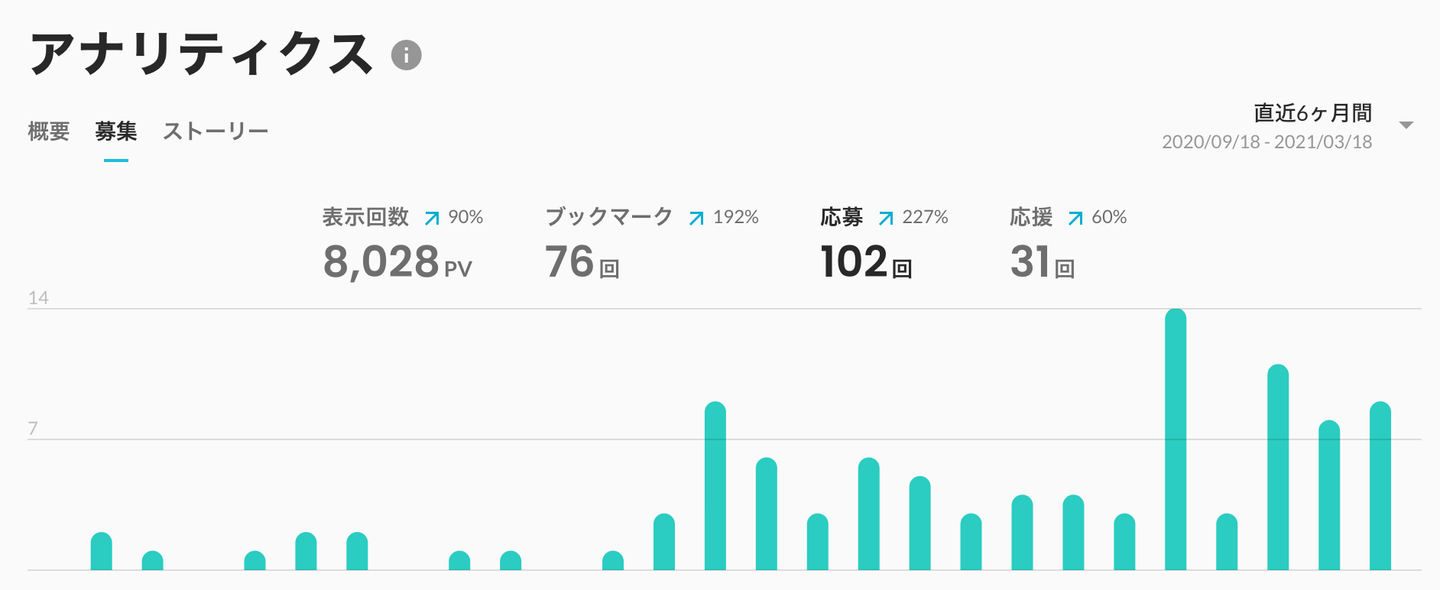Viewport: 1440px width, 590px height.
Task: Expand the 直近6ヶ月間 period dropdown
Action: coord(1406,126)
